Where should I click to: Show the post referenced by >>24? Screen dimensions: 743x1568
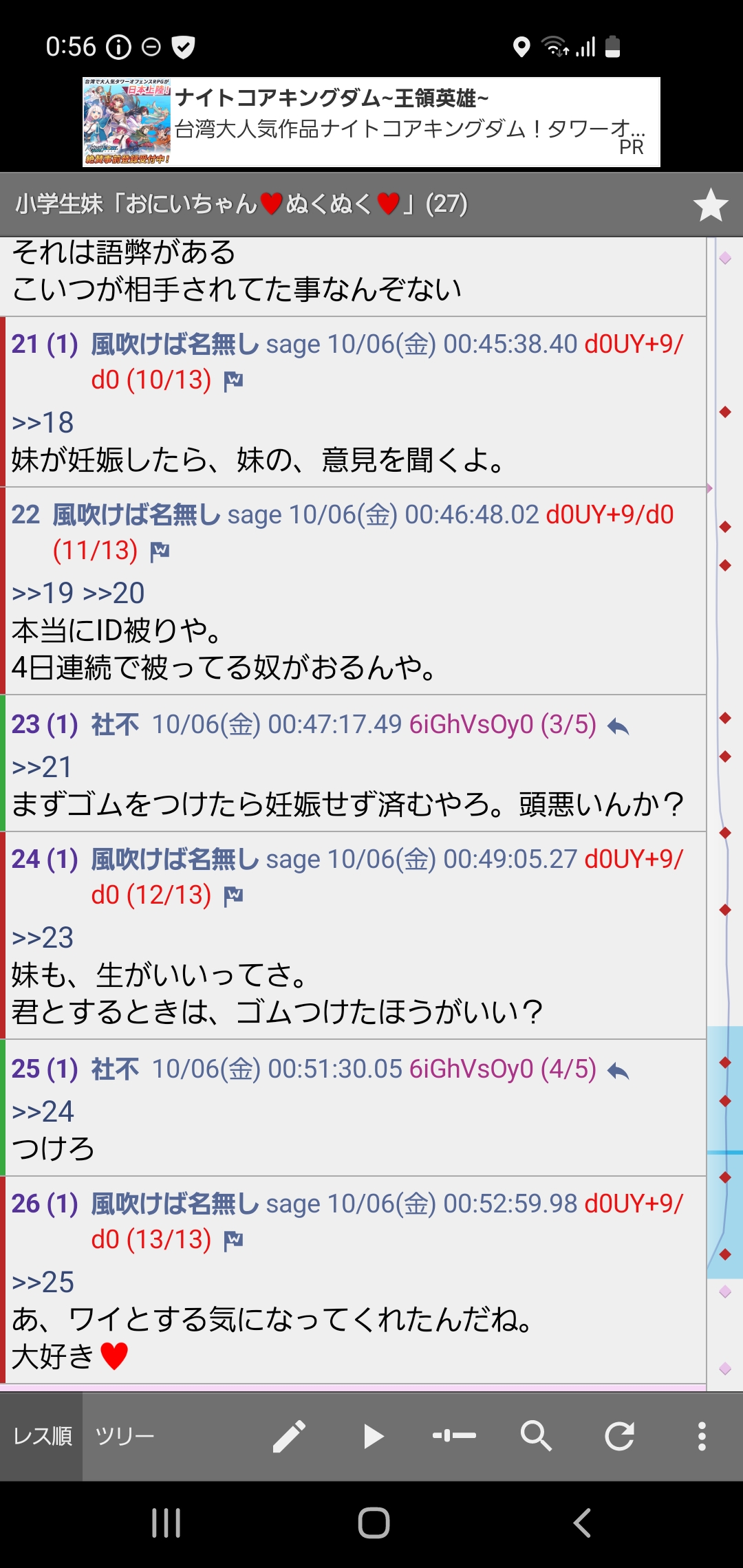tap(43, 1112)
